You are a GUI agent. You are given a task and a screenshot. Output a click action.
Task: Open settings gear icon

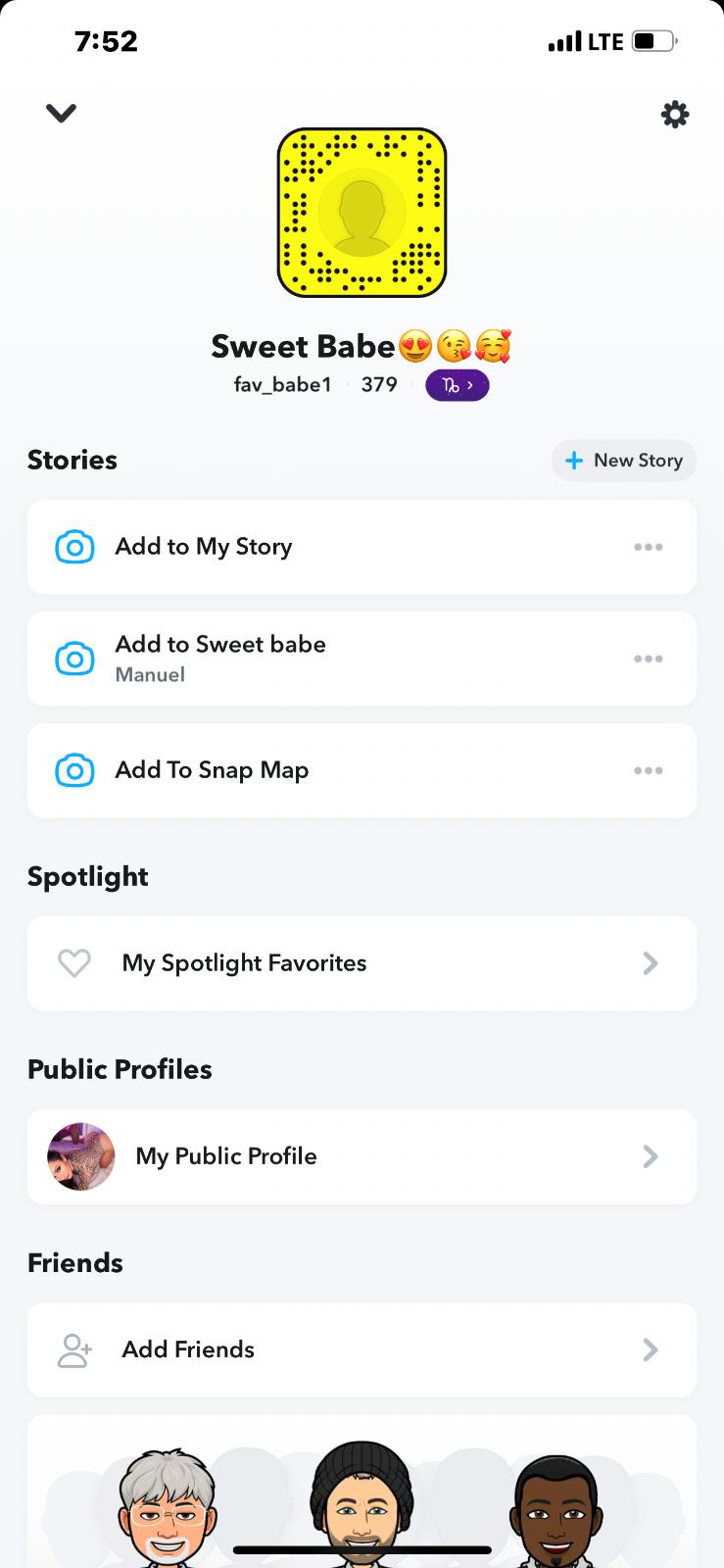tap(675, 115)
